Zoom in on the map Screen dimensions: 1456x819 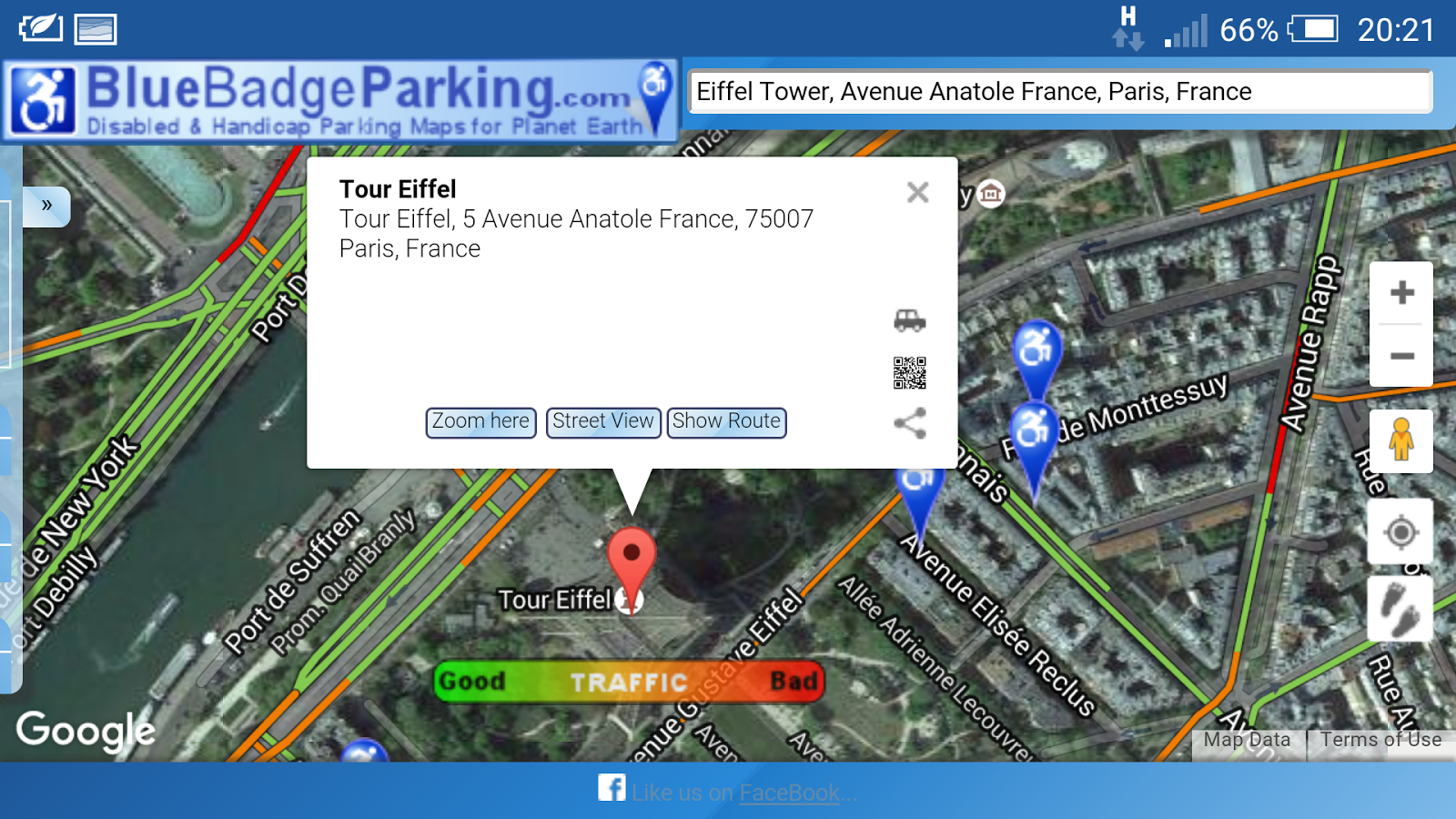(1401, 293)
